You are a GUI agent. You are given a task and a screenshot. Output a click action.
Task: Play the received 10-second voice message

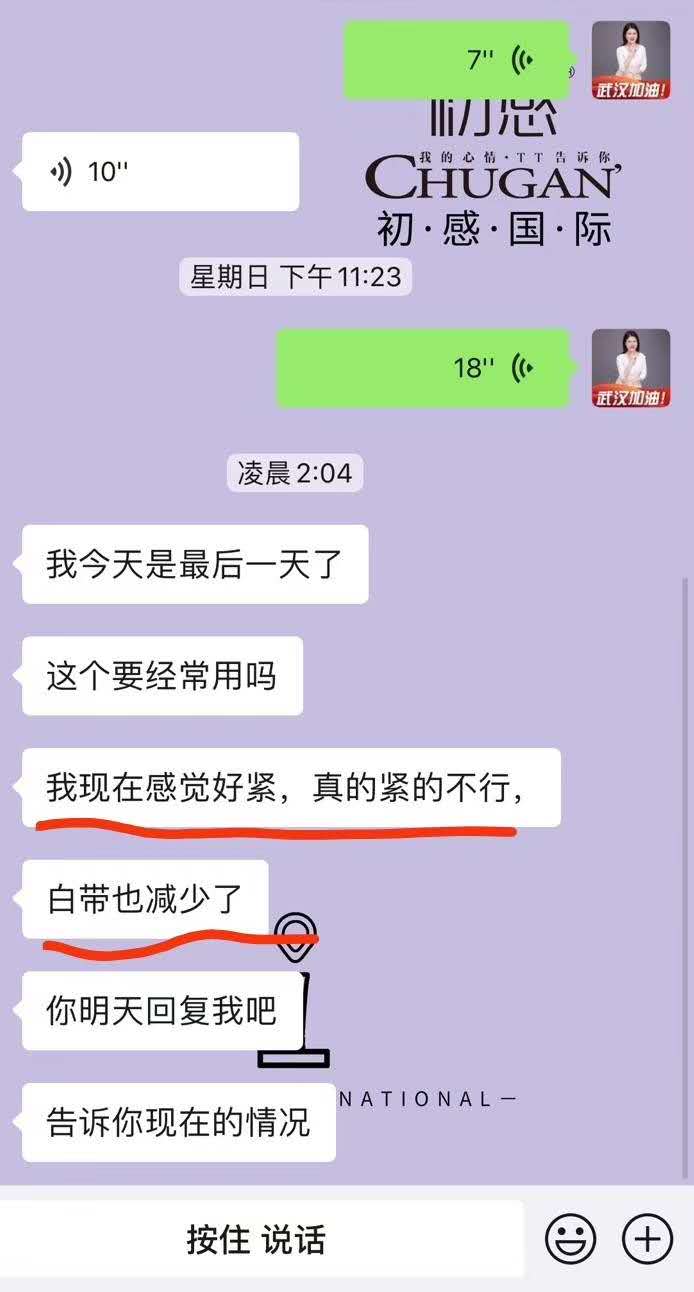(x=160, y=172)
